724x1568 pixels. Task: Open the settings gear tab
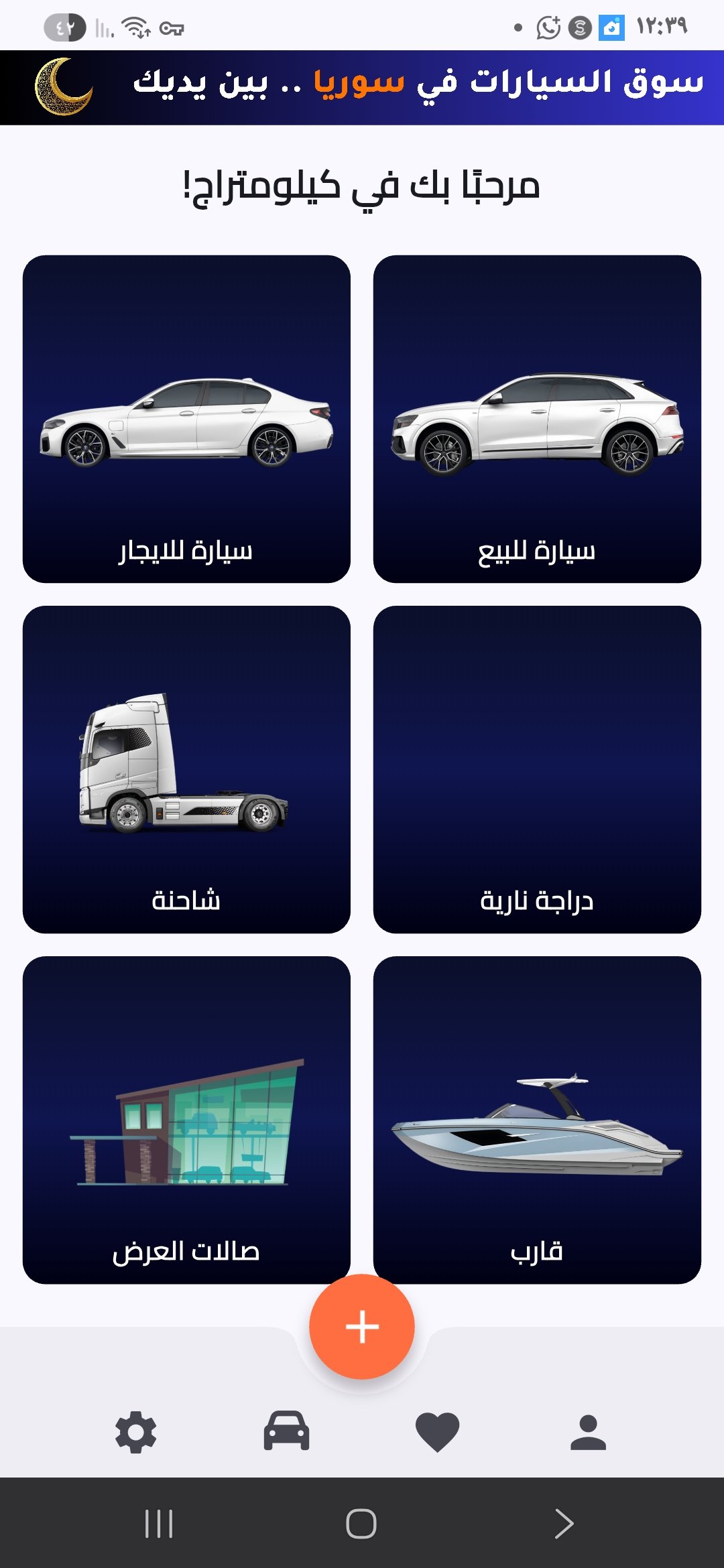(136, 1432)
